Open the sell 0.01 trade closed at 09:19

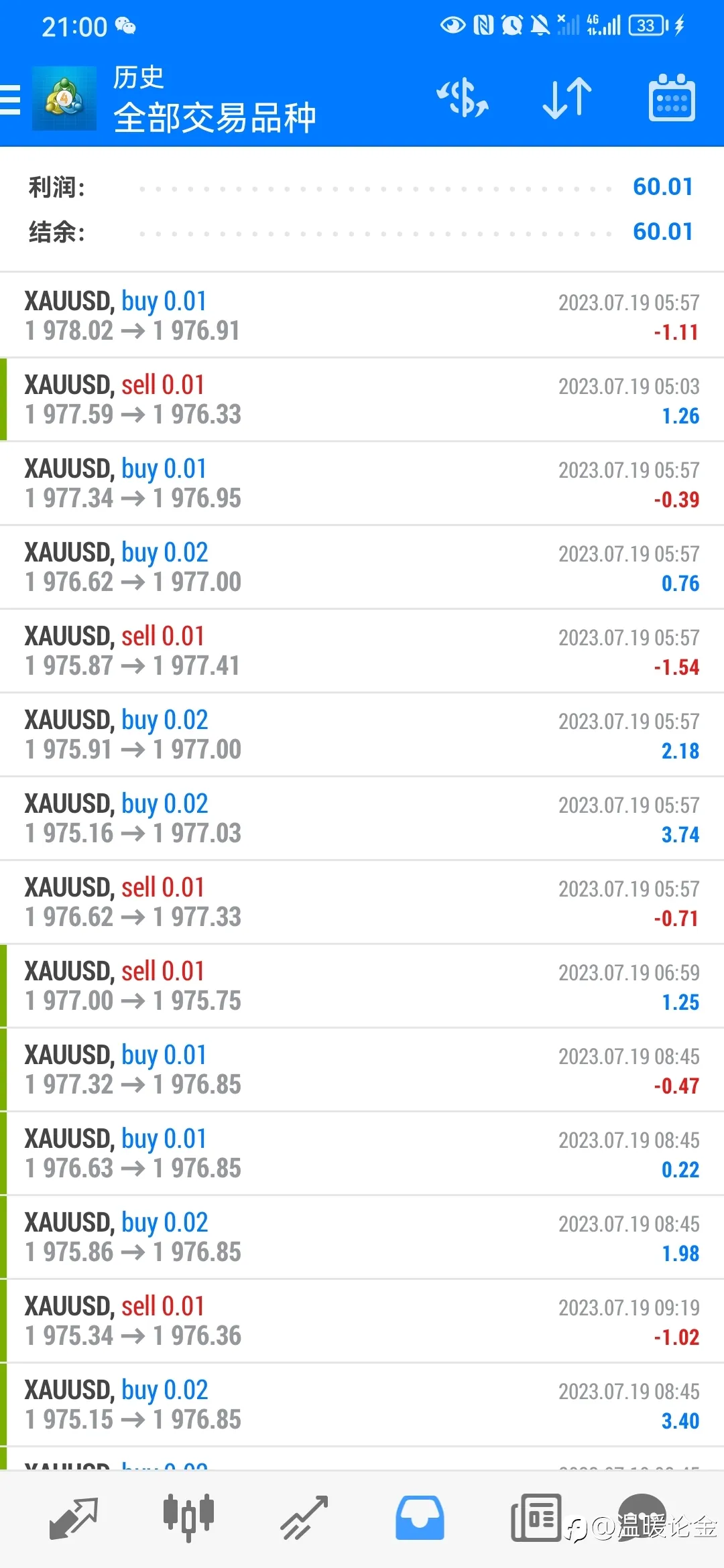click(362, 1321)
